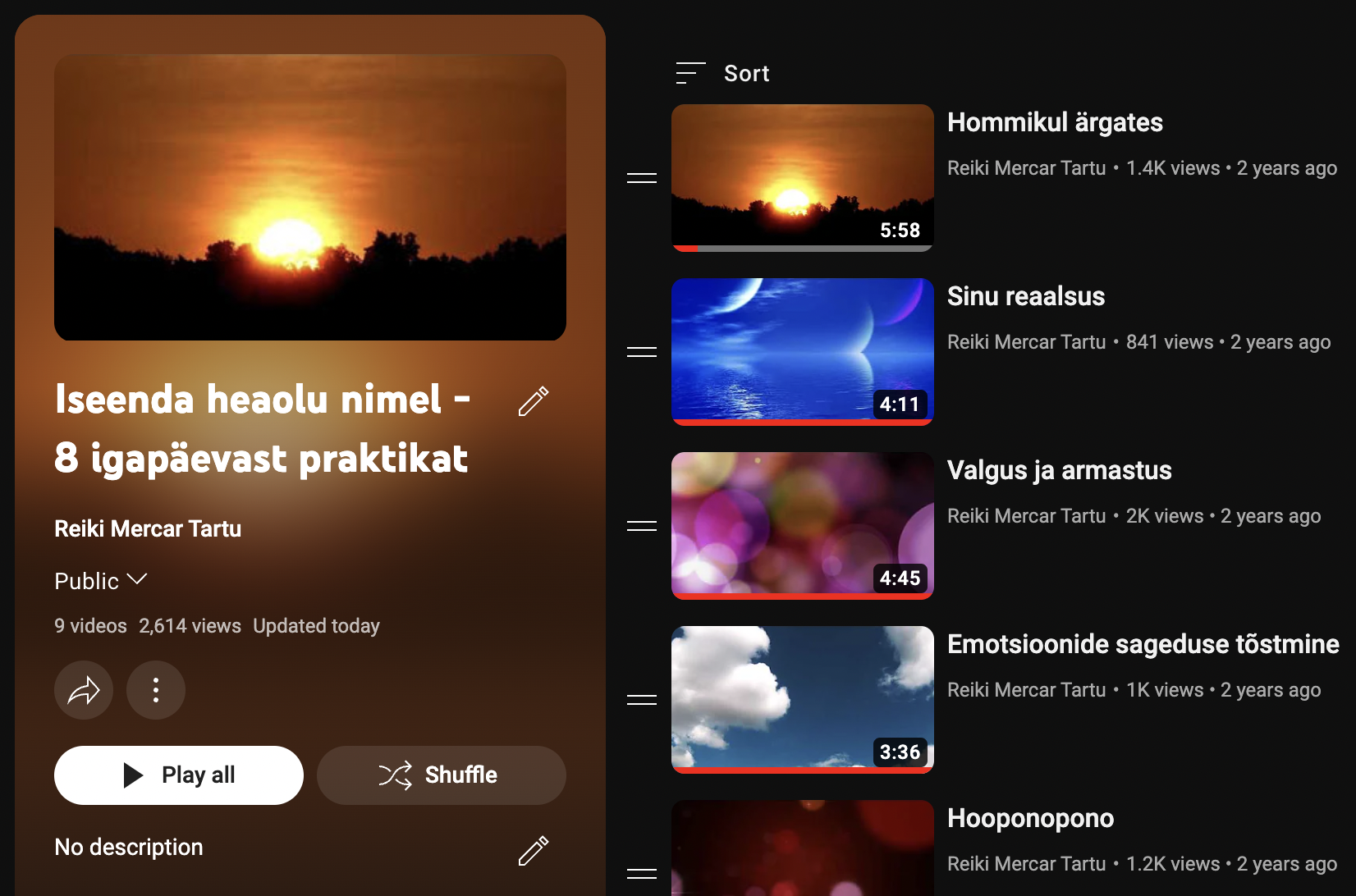This screenshot has width=1356, height=896.
Task: Open the playlist three-dot options menu
Action: (x=156, y=690)
